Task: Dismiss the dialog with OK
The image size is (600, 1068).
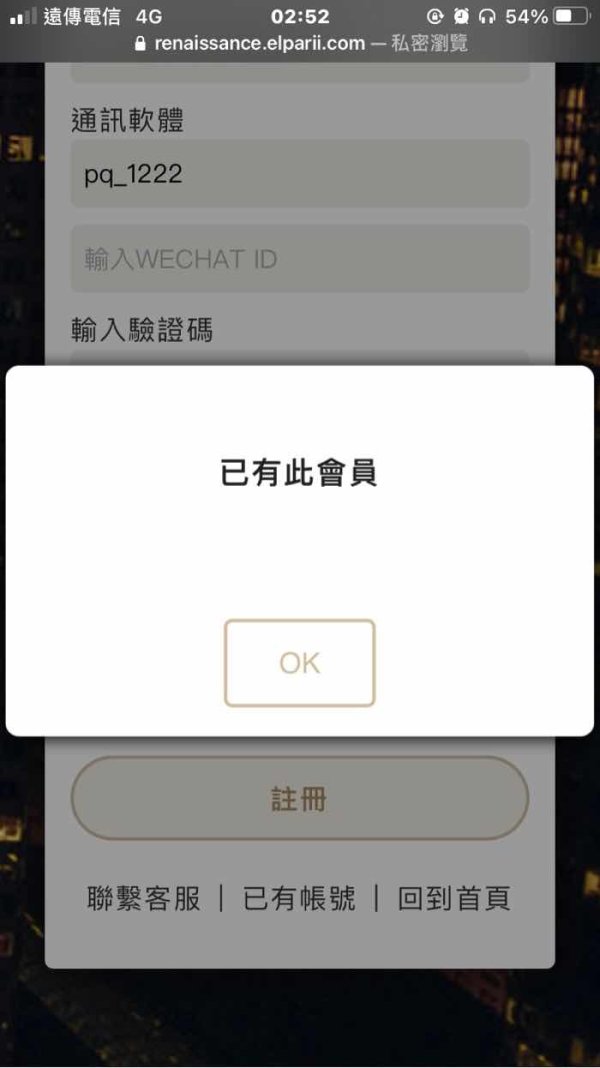Action: 300,663
